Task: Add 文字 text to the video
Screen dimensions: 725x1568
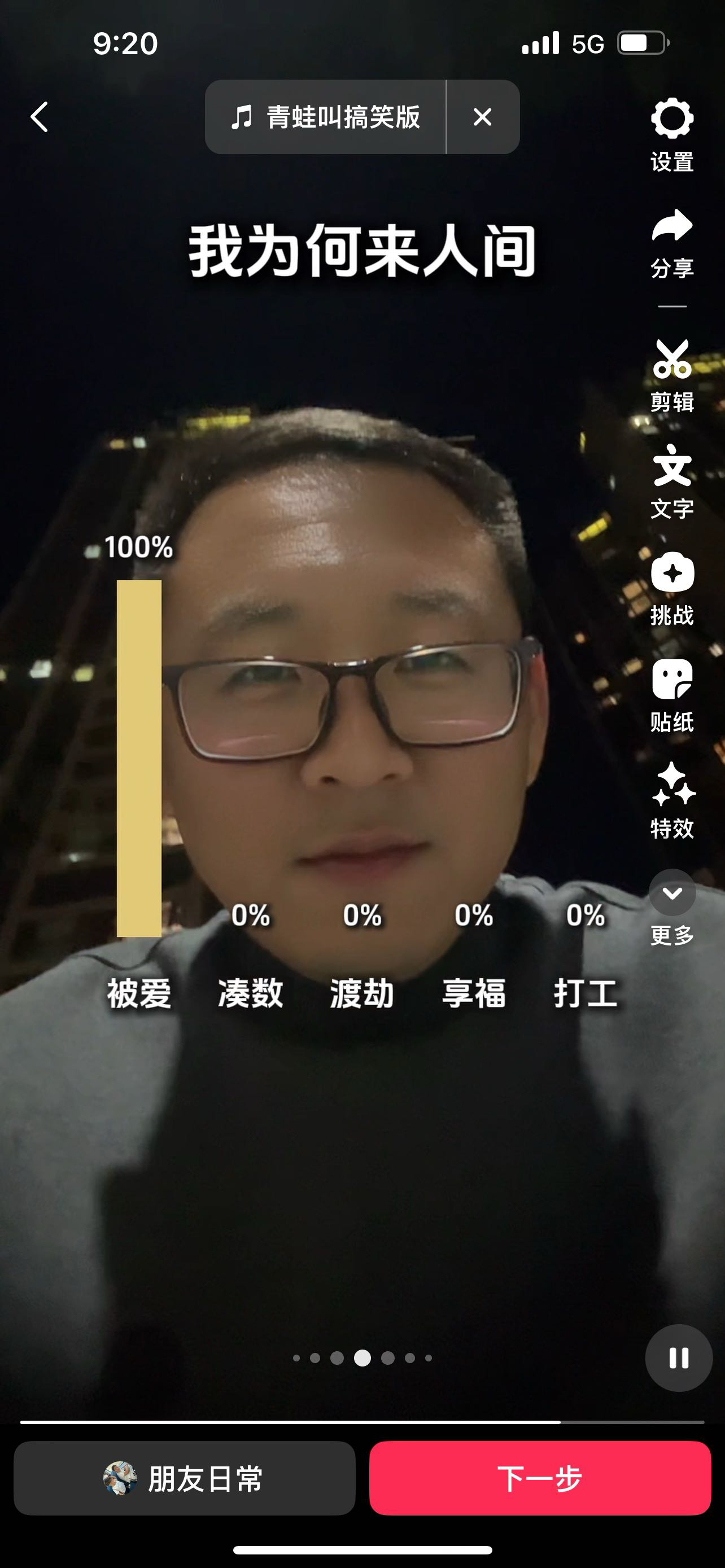Action: tap(671, 481)
